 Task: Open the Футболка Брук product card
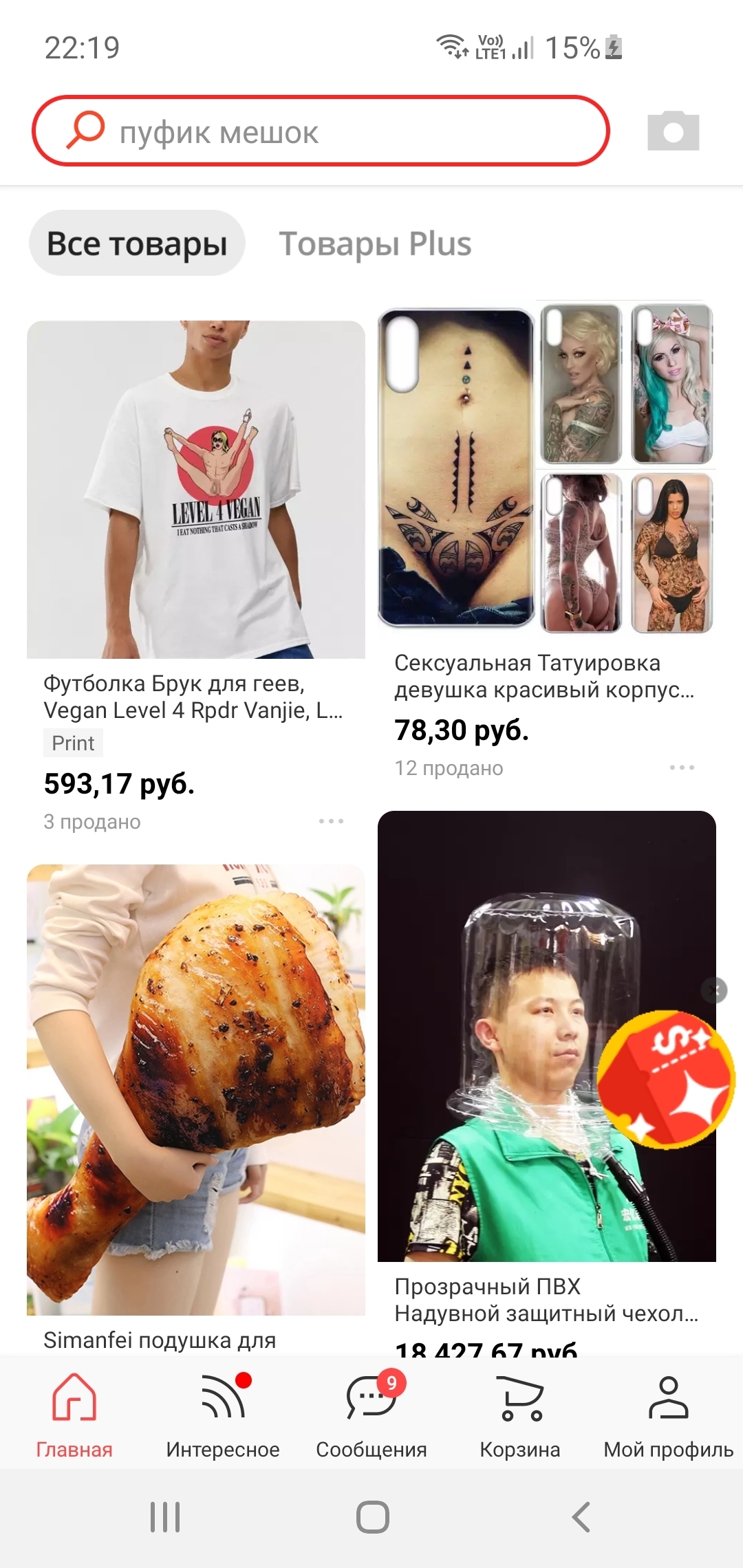coord(195,490)
